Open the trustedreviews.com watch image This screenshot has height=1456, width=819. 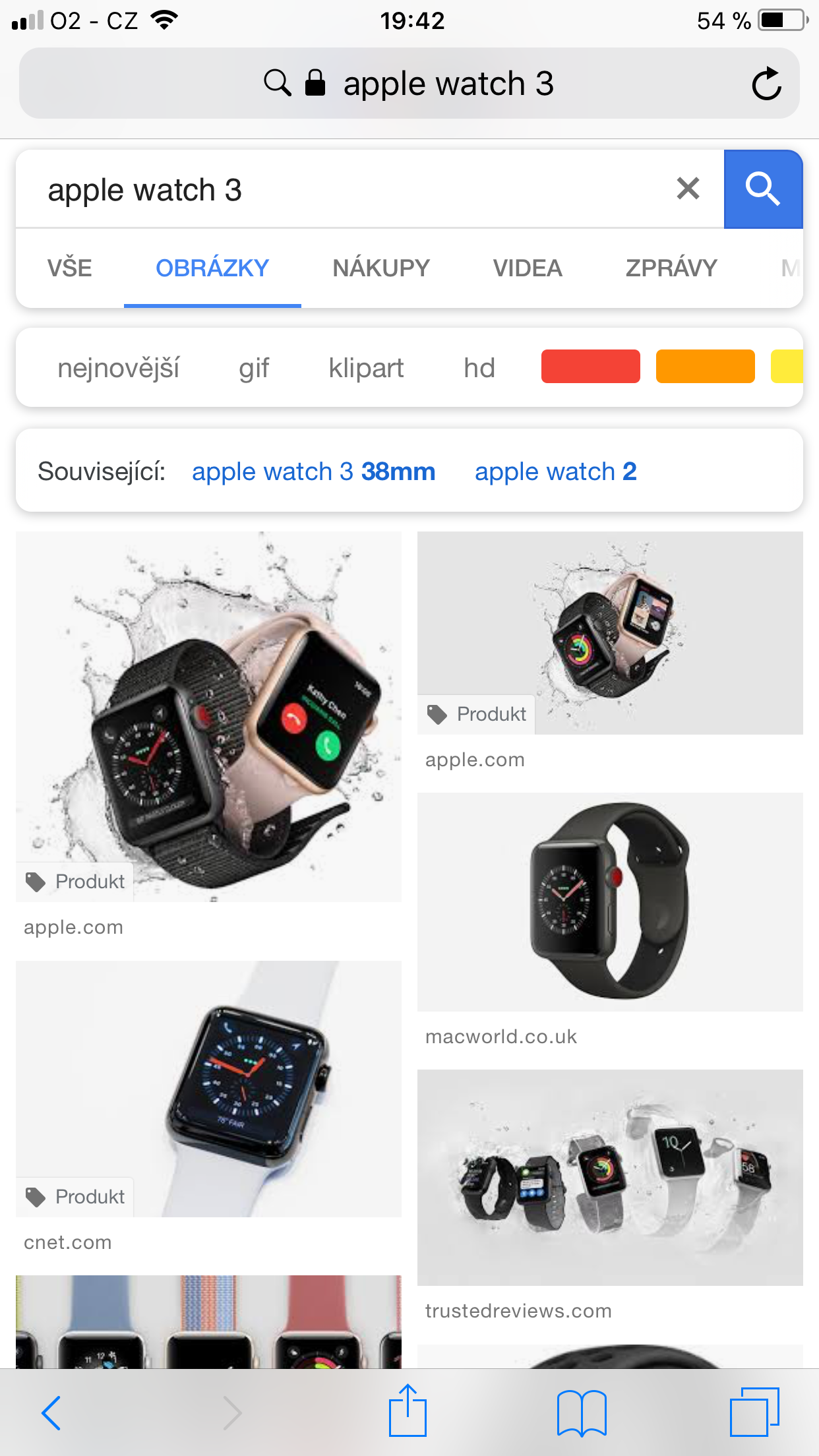[x=610, y=1177]
